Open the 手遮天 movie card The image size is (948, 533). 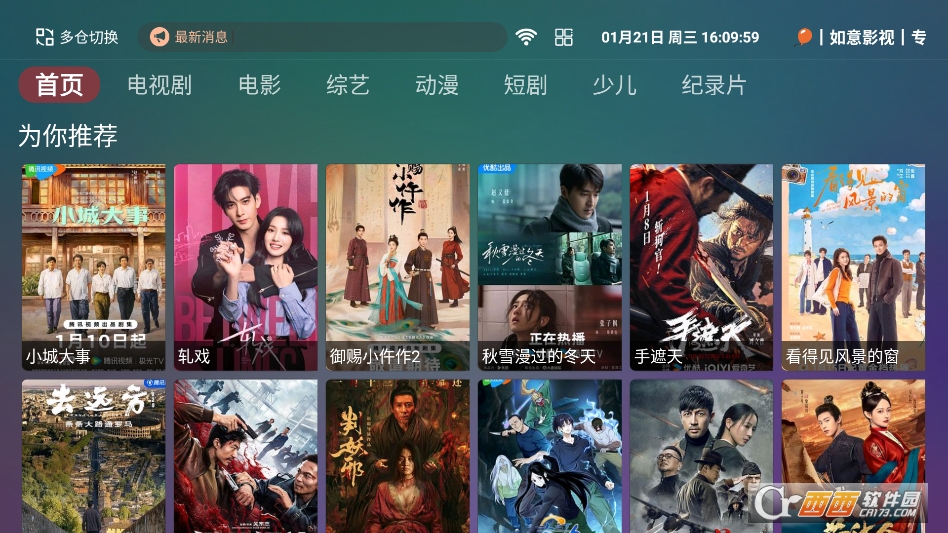(x=701, y=267)
